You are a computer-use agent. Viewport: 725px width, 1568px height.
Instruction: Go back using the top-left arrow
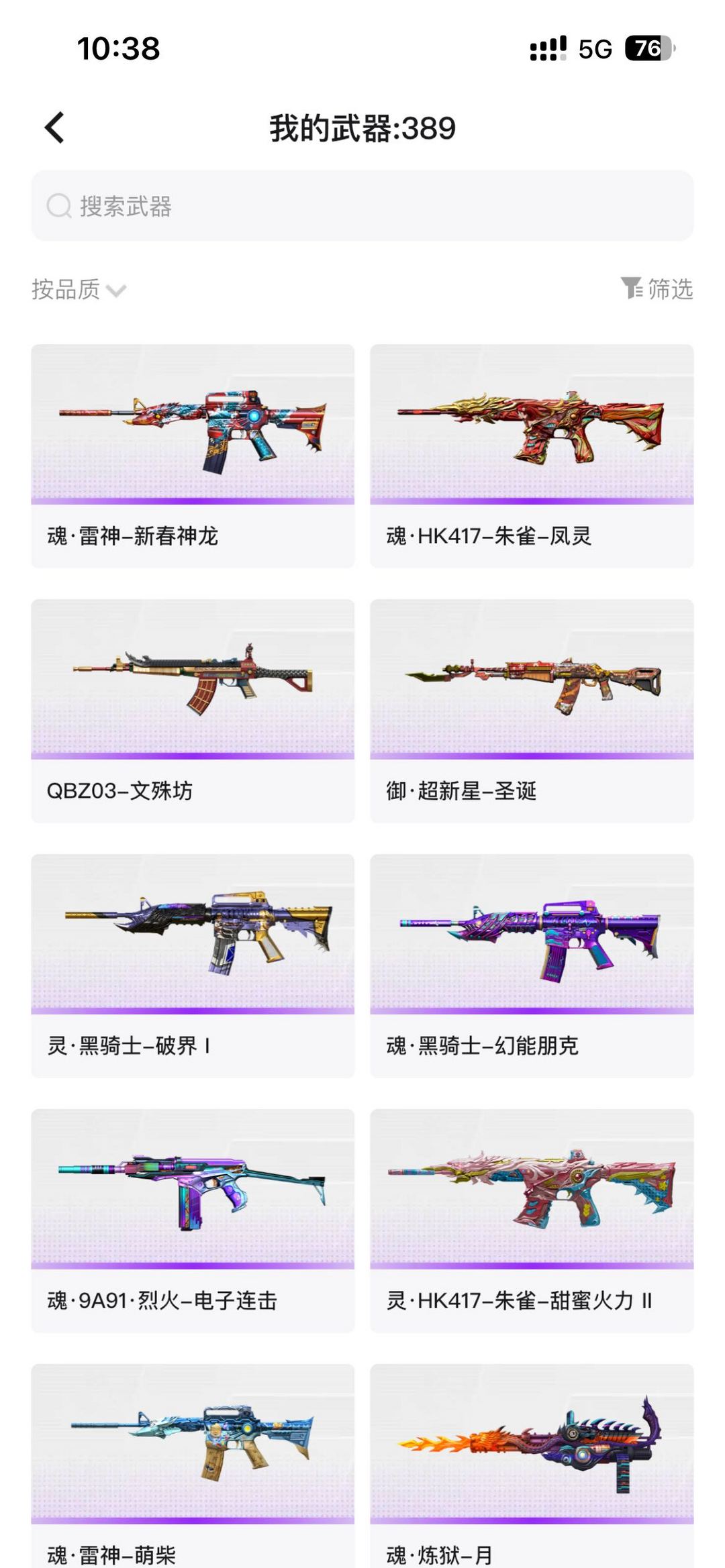coord(55,127)
